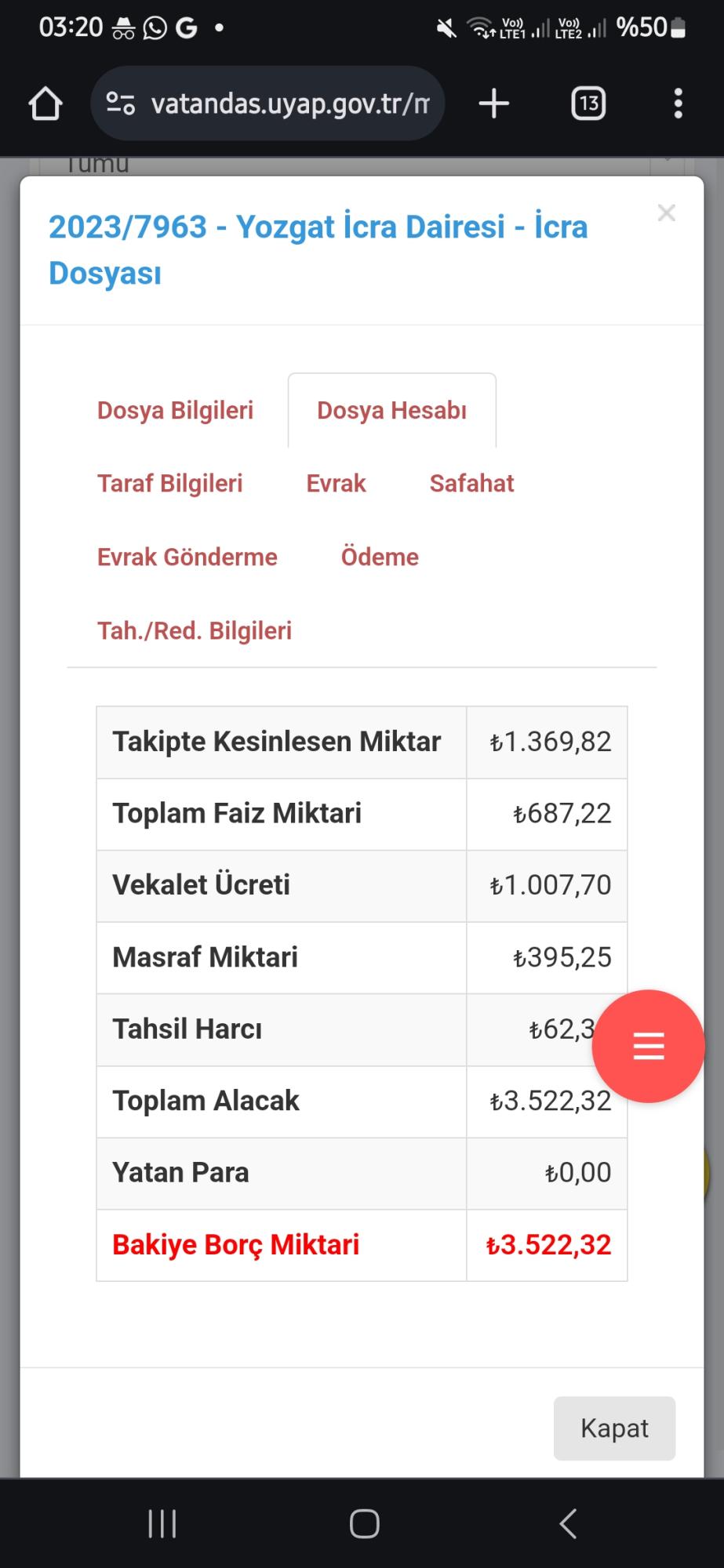Expand the Tah./Red. Bilgileri section
This screenshot has height=1568, width=724.
click(x=195, y=630)
